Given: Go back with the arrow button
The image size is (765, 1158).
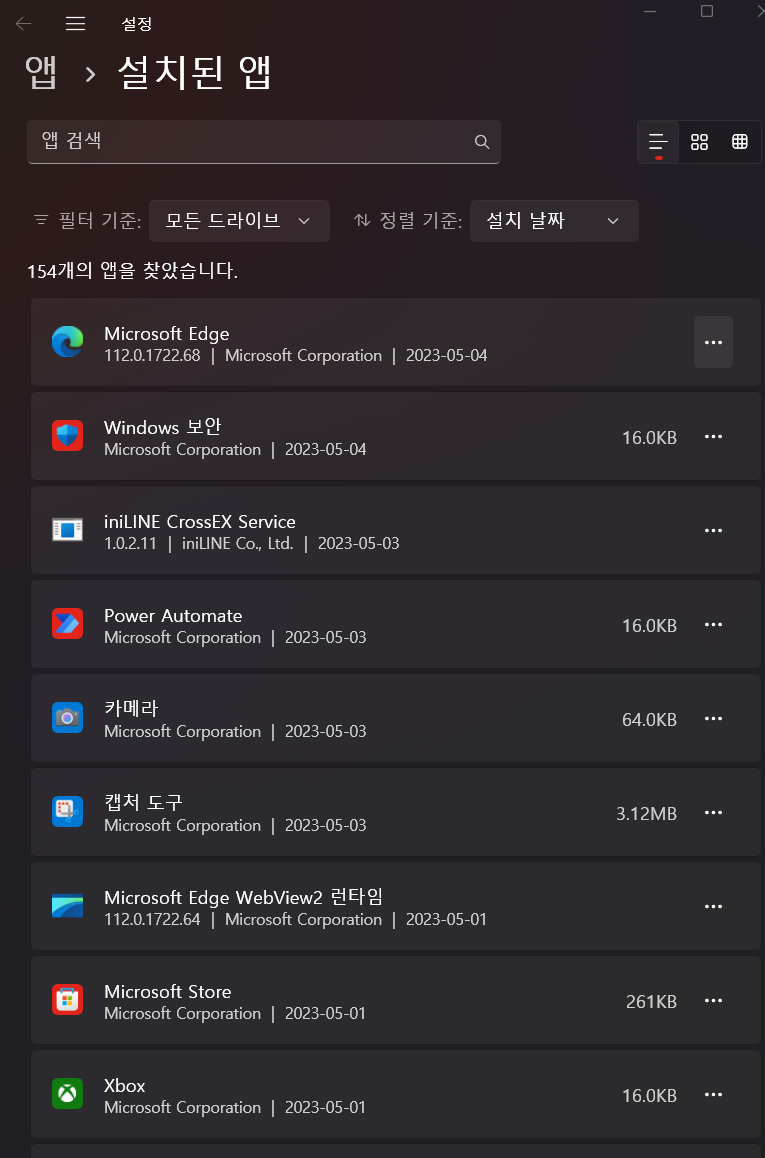Looking at the screenshot, I should tap(23, 24).
